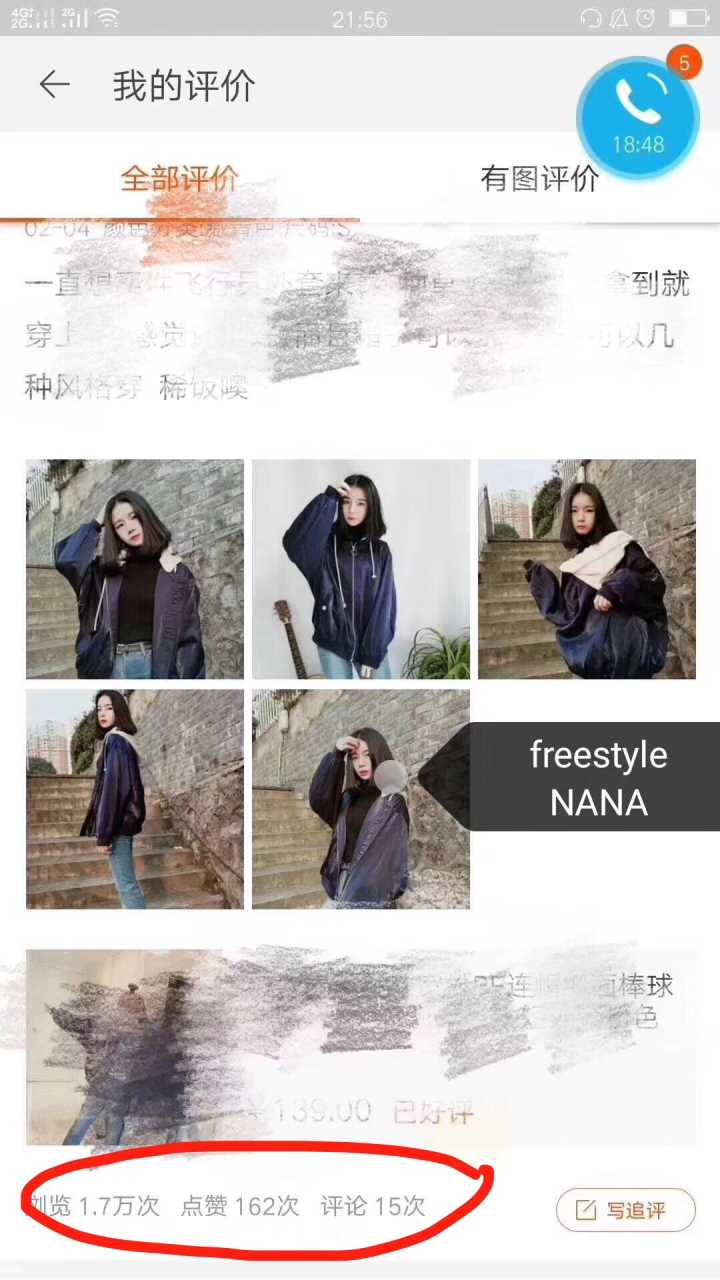Open the side-profile review photo in jeans
This screenshot has height=1280, width=720.
pyautogui.click(x=135, y=799)
